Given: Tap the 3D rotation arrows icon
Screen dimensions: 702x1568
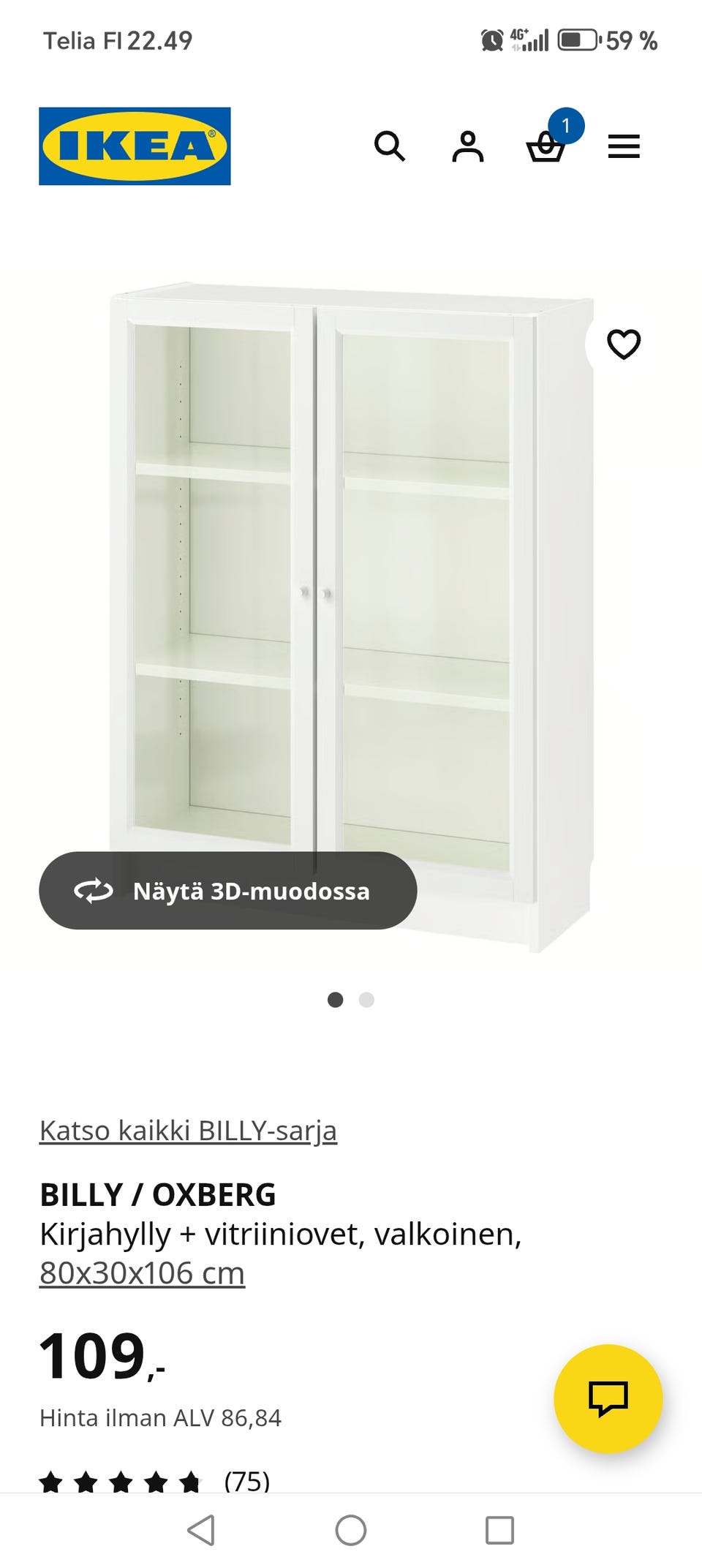Looking at the screenshot, I should coord(91,892).
